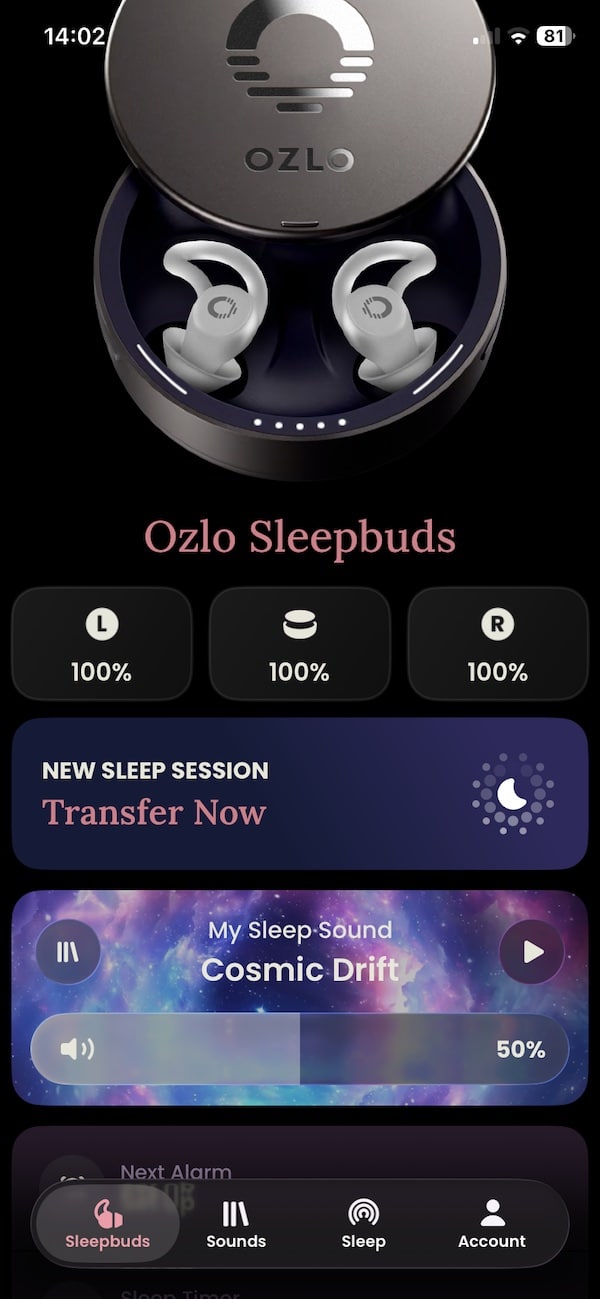The image size is (600, 1299).
Task: View the left sleepbud battery card
Action: (x=101, y=644)
